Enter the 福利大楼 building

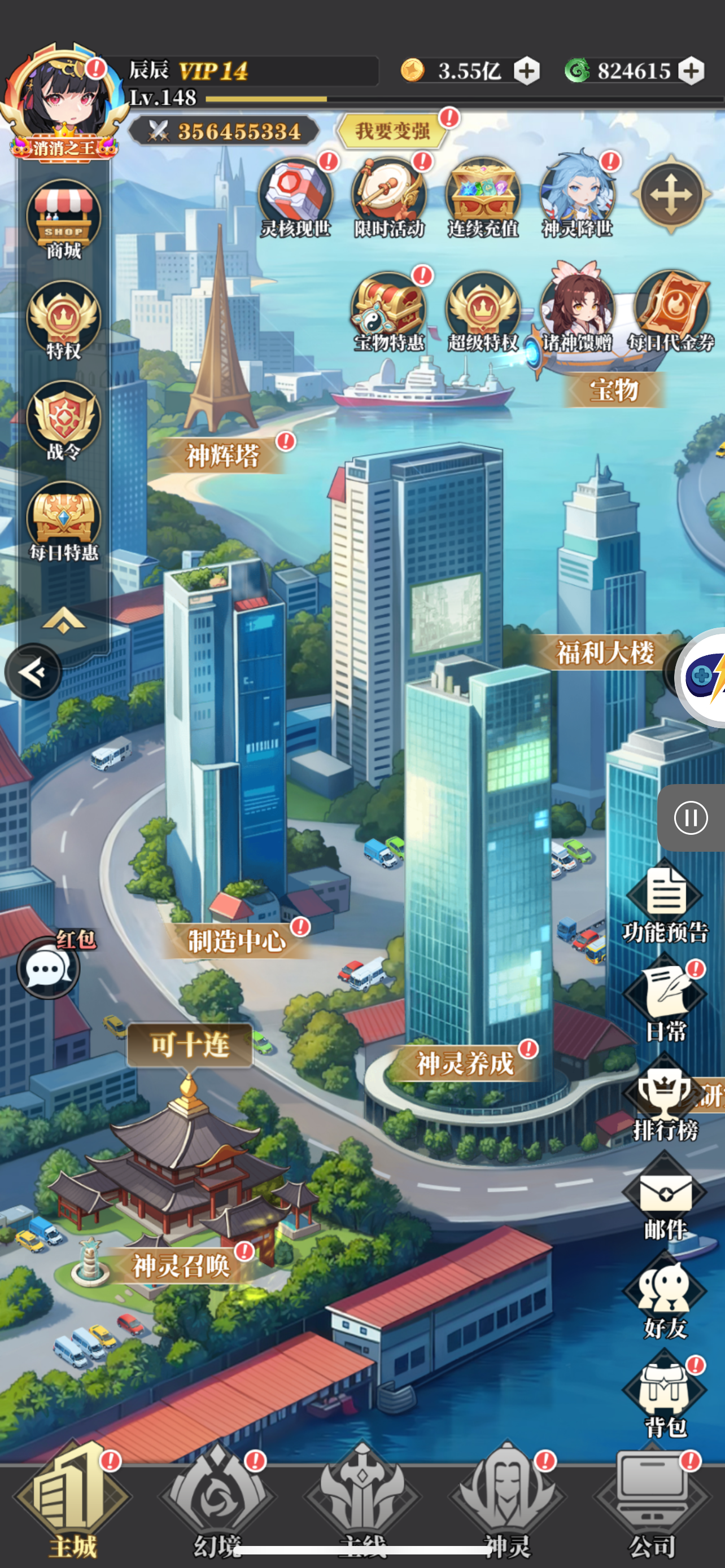click(605, 652)
